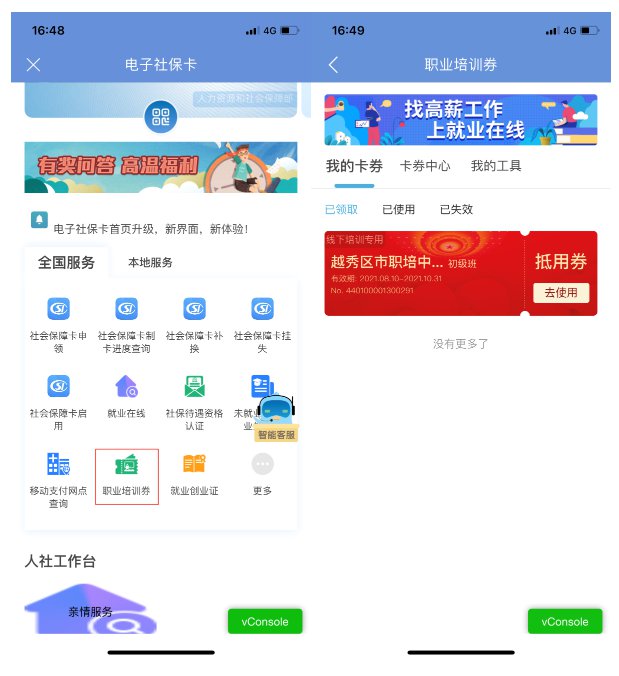This screenshot has height=676, width=619.
Task: Open 就业创业证
Action: click(194, 473)
